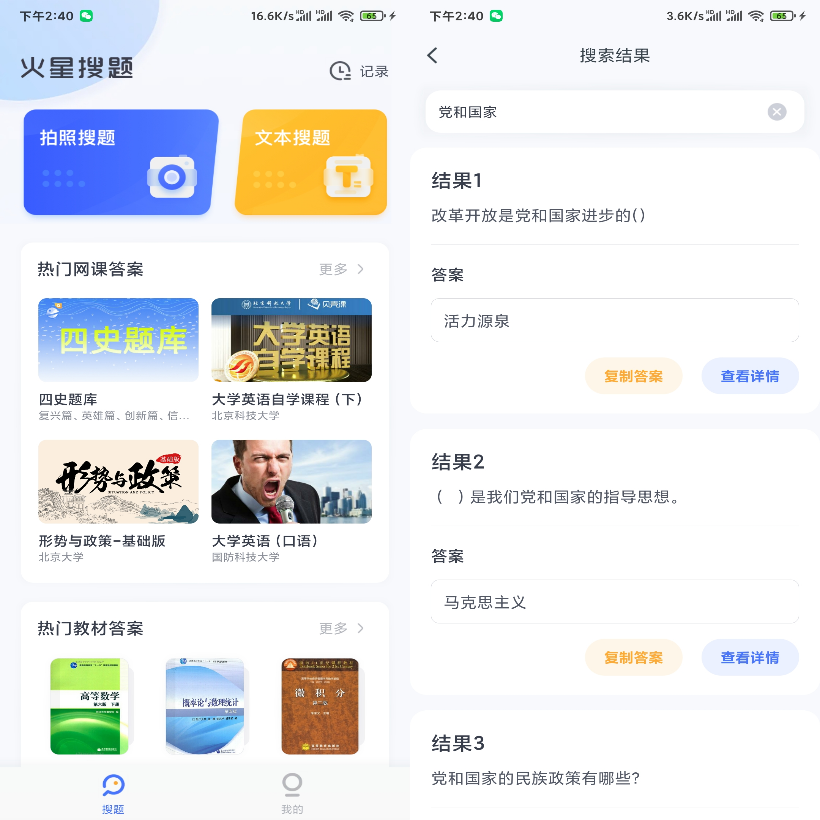
Task: Open the 概率论与数理统计 textbook
Action: pos(205,705)
